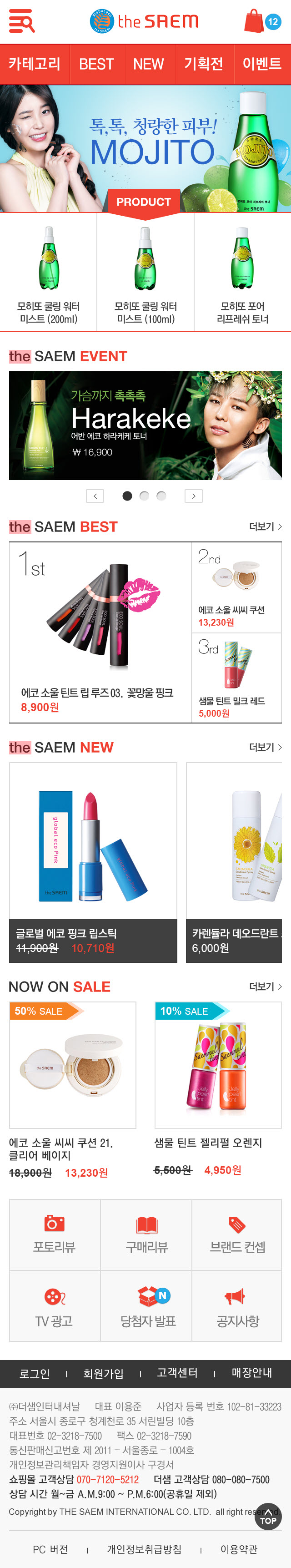Open 포토리뷰 photo reviews
291x1568 pixels.
(54, 1234)
